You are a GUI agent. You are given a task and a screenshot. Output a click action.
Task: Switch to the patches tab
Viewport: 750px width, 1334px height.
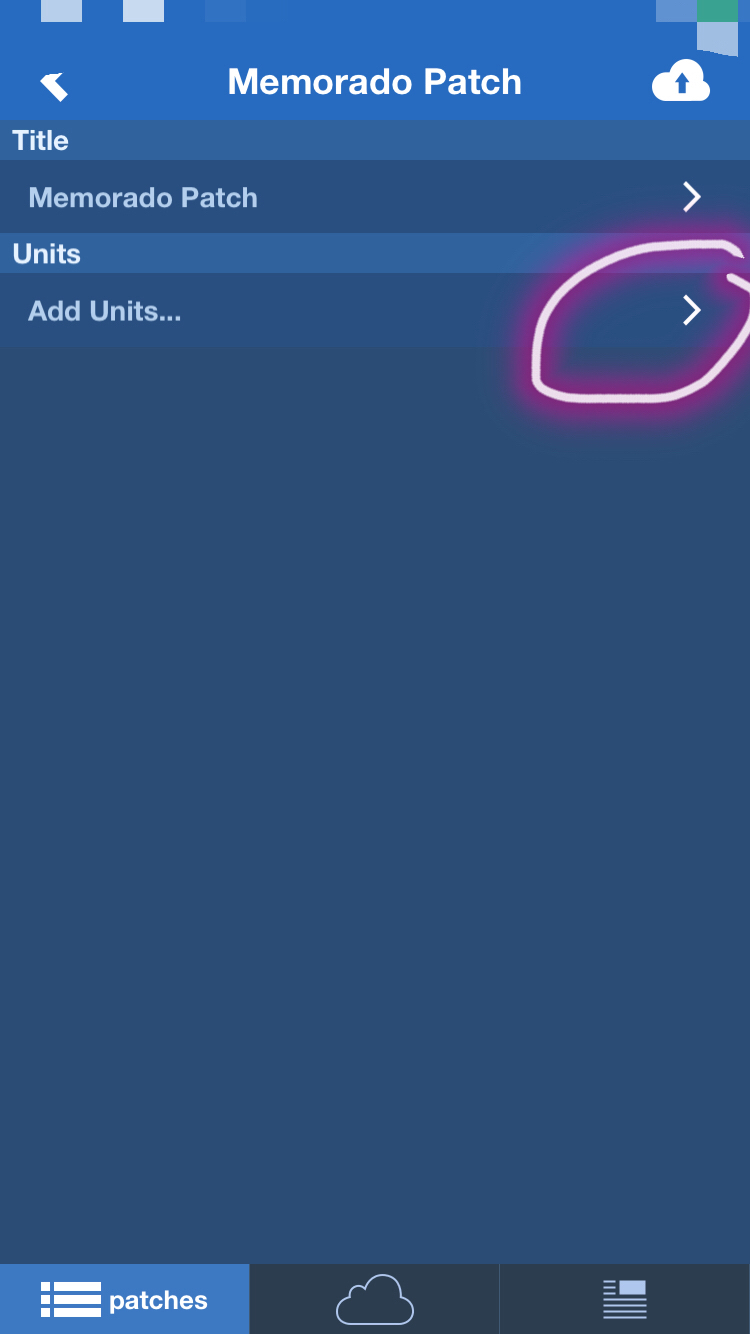pos(124,1299)
